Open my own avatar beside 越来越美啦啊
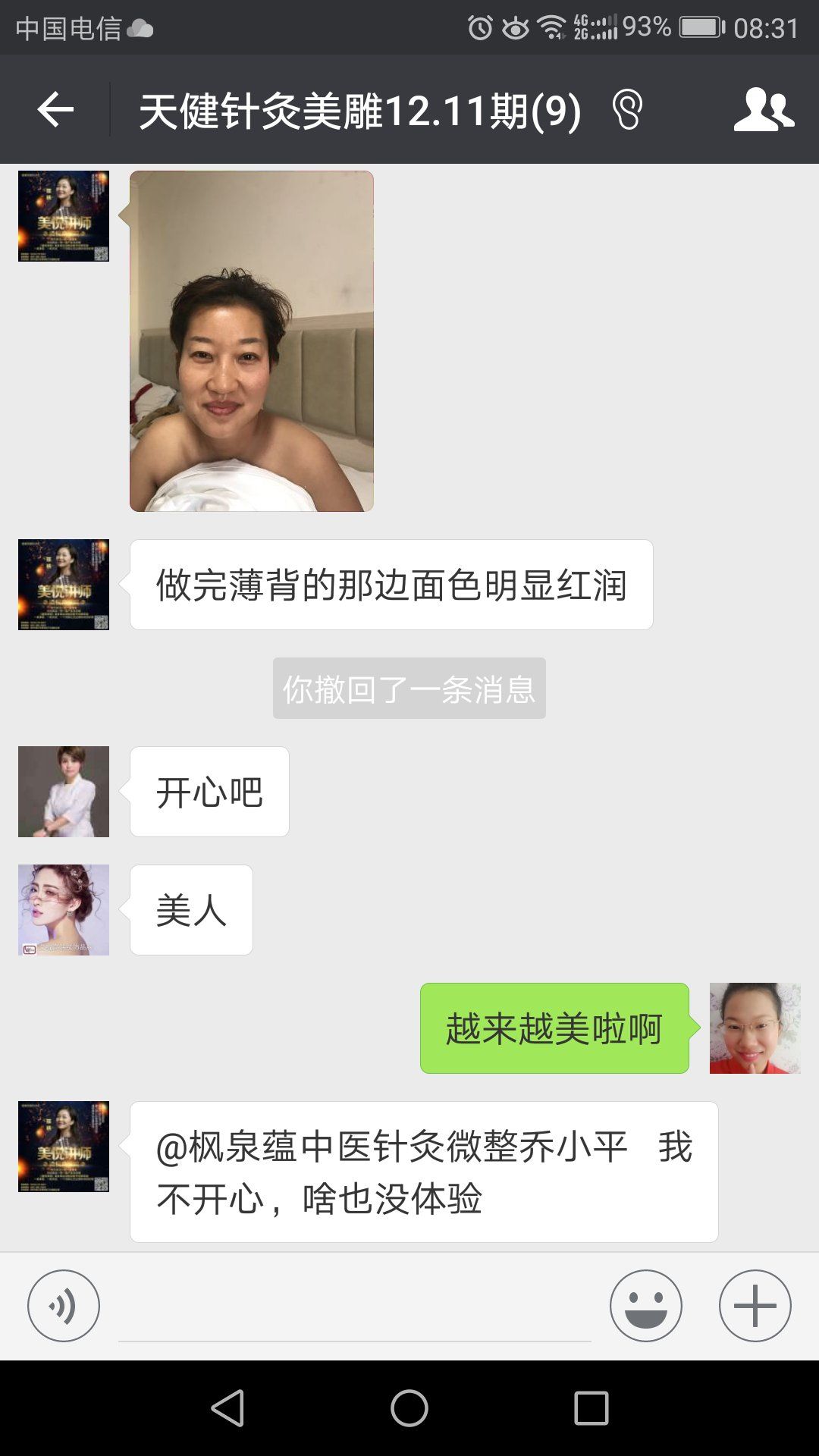The height and width of the screenshot is (1456, 819). (x=755, y=1028)
